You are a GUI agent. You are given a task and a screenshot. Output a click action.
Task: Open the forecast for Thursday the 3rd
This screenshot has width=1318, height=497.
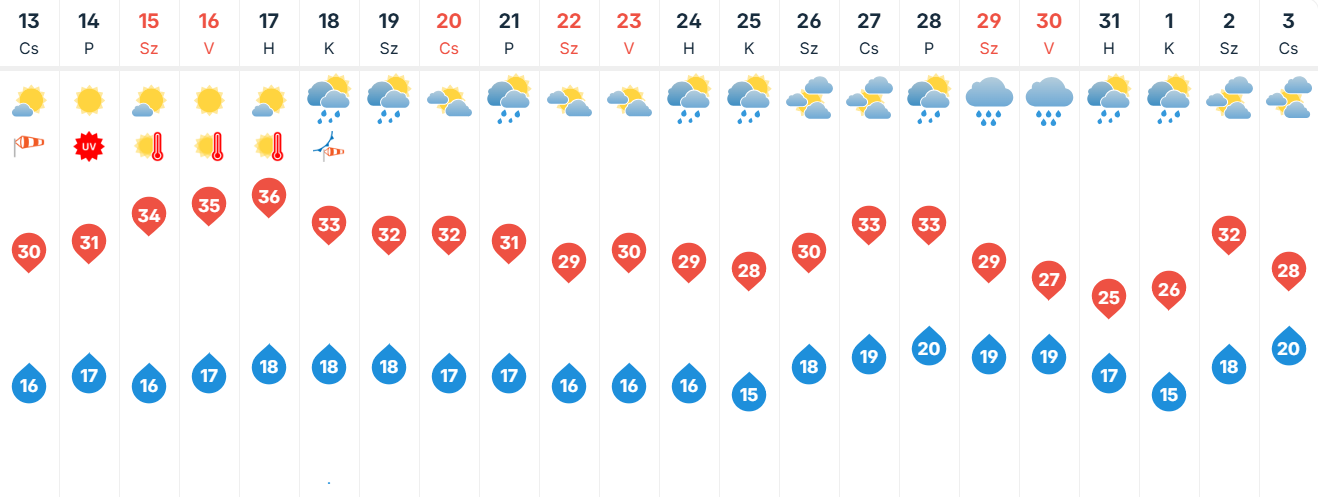(1289, 248)
